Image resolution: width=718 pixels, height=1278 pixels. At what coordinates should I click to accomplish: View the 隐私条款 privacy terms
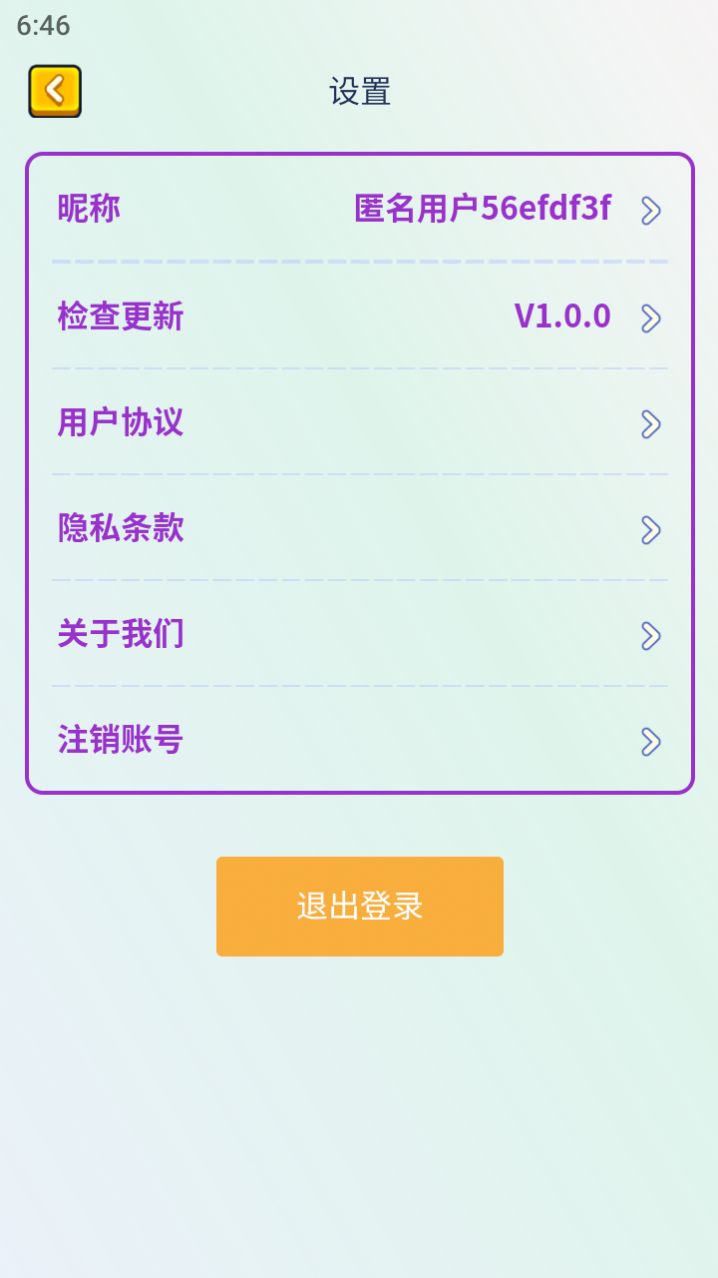pyautogui.click(x=359, y=528)
